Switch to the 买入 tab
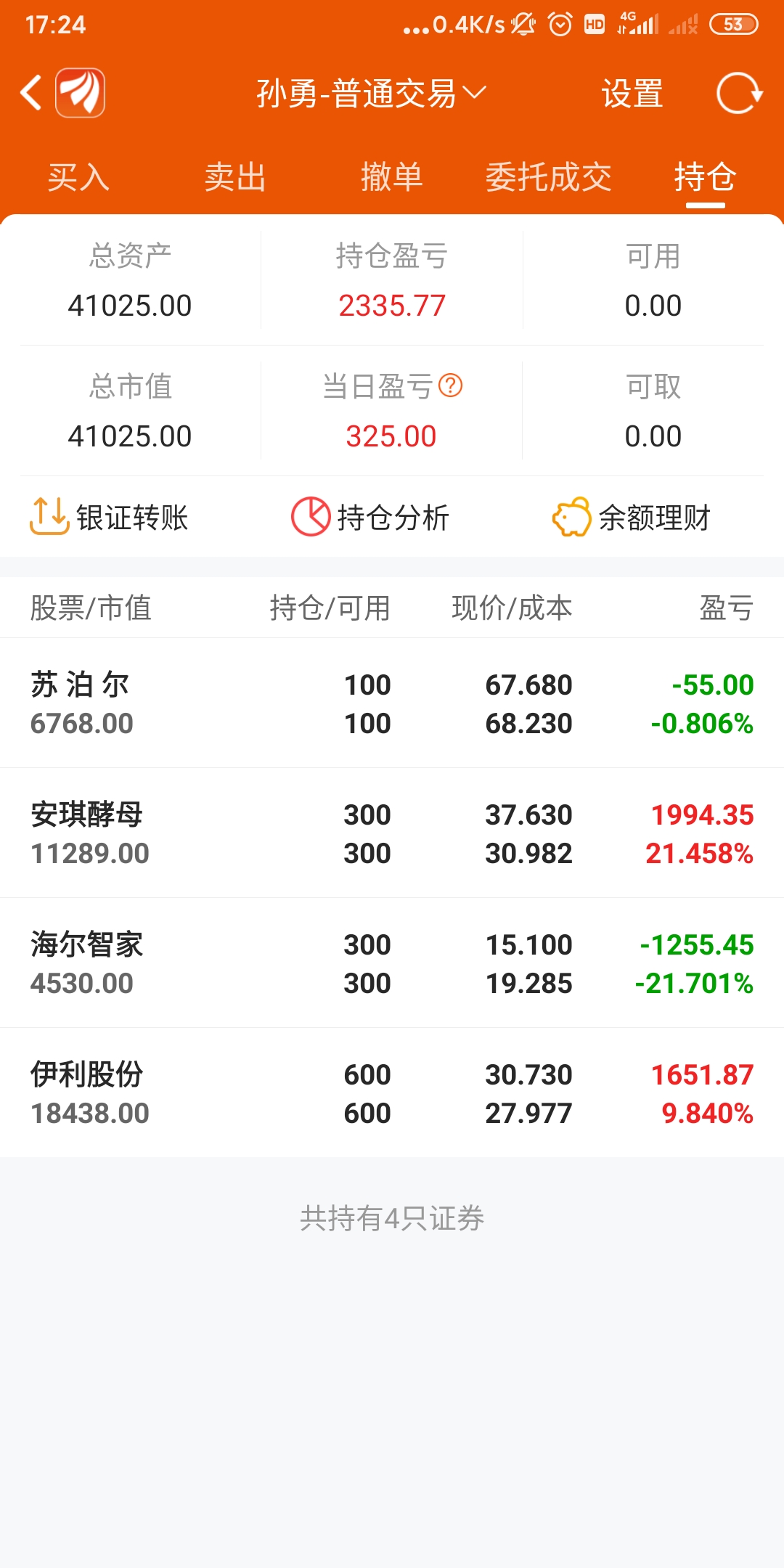This screenshot has width=784, height=1568. point(78,177)
